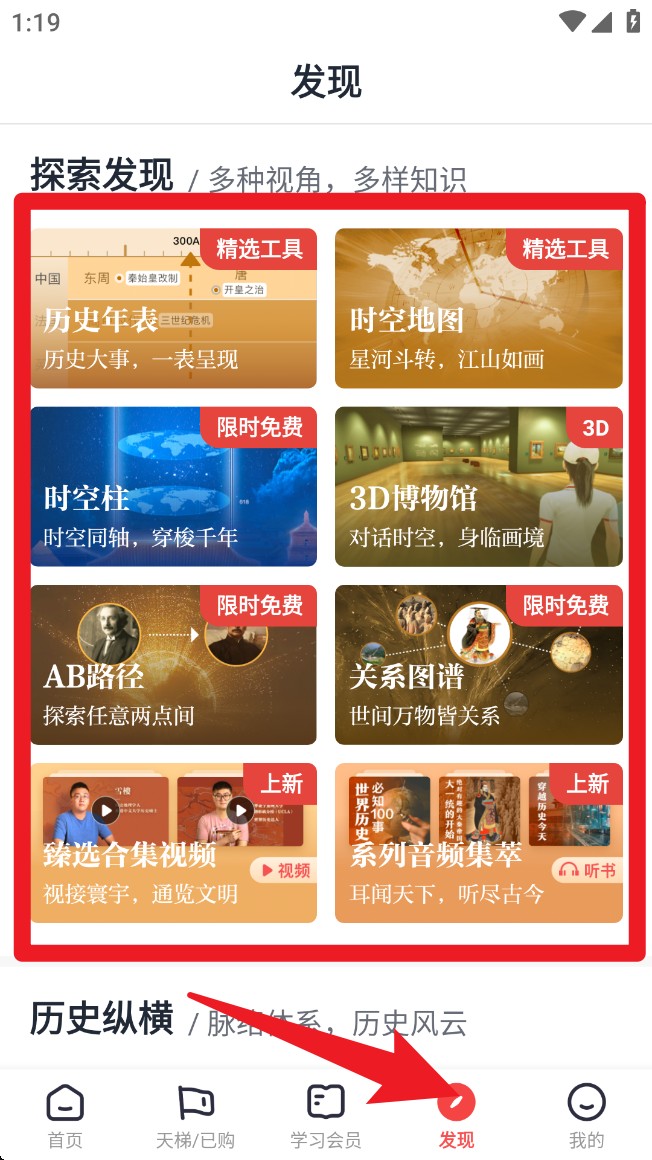This screenshot has width=652, height=1160.
Task: Open 系列音频集萃 audio collection
Action: [478, 843]
